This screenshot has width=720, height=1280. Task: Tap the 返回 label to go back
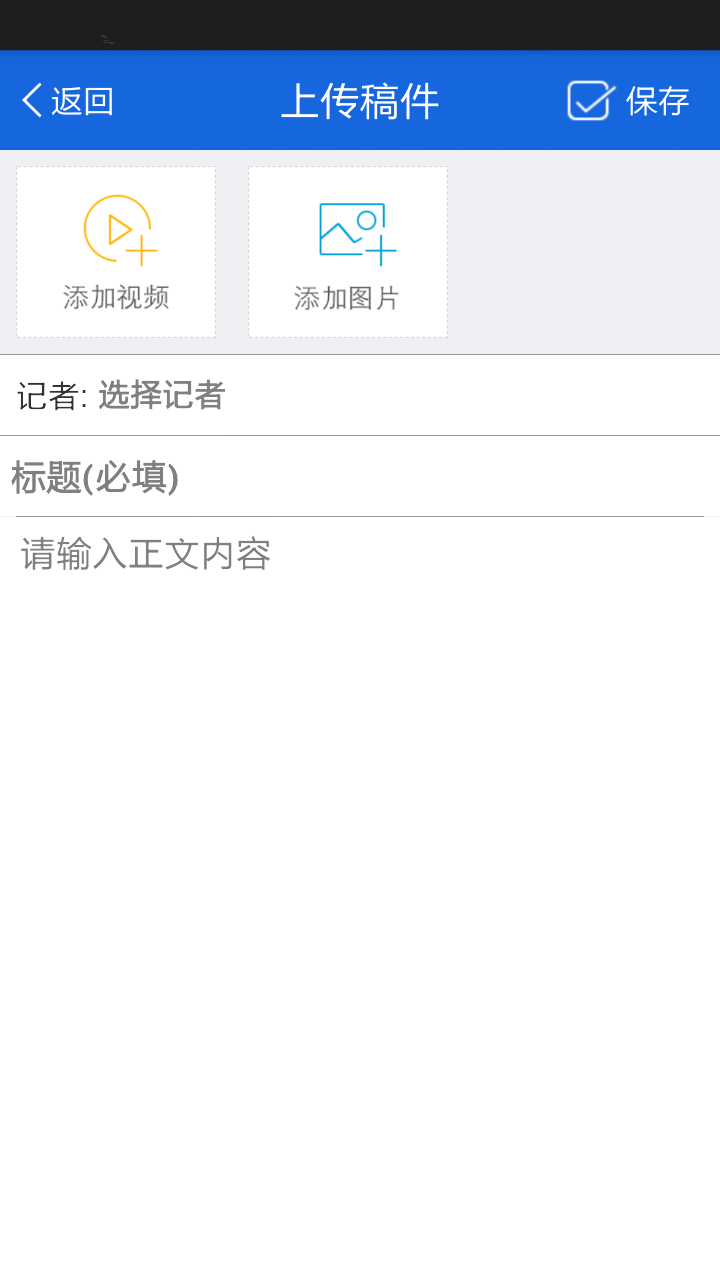click(x=82, y=100)
